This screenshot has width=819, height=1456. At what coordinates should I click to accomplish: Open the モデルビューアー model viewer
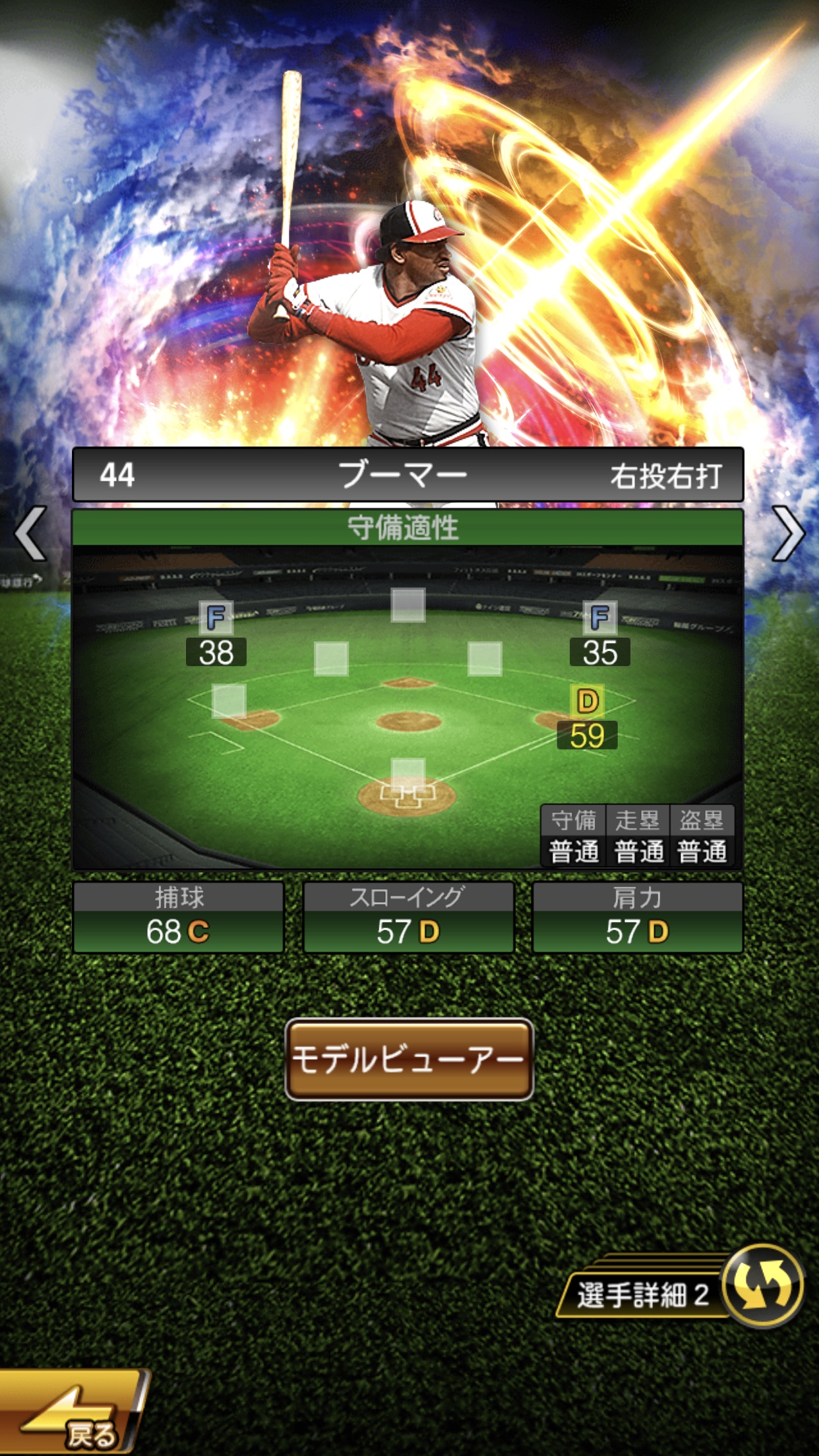409,1059
